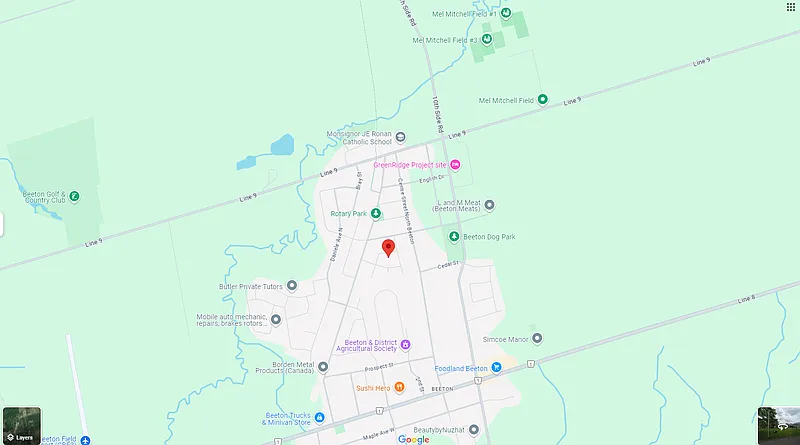Open the Layers map type switcher
This screenshot has height=445, width=800.
coord(22,425)
